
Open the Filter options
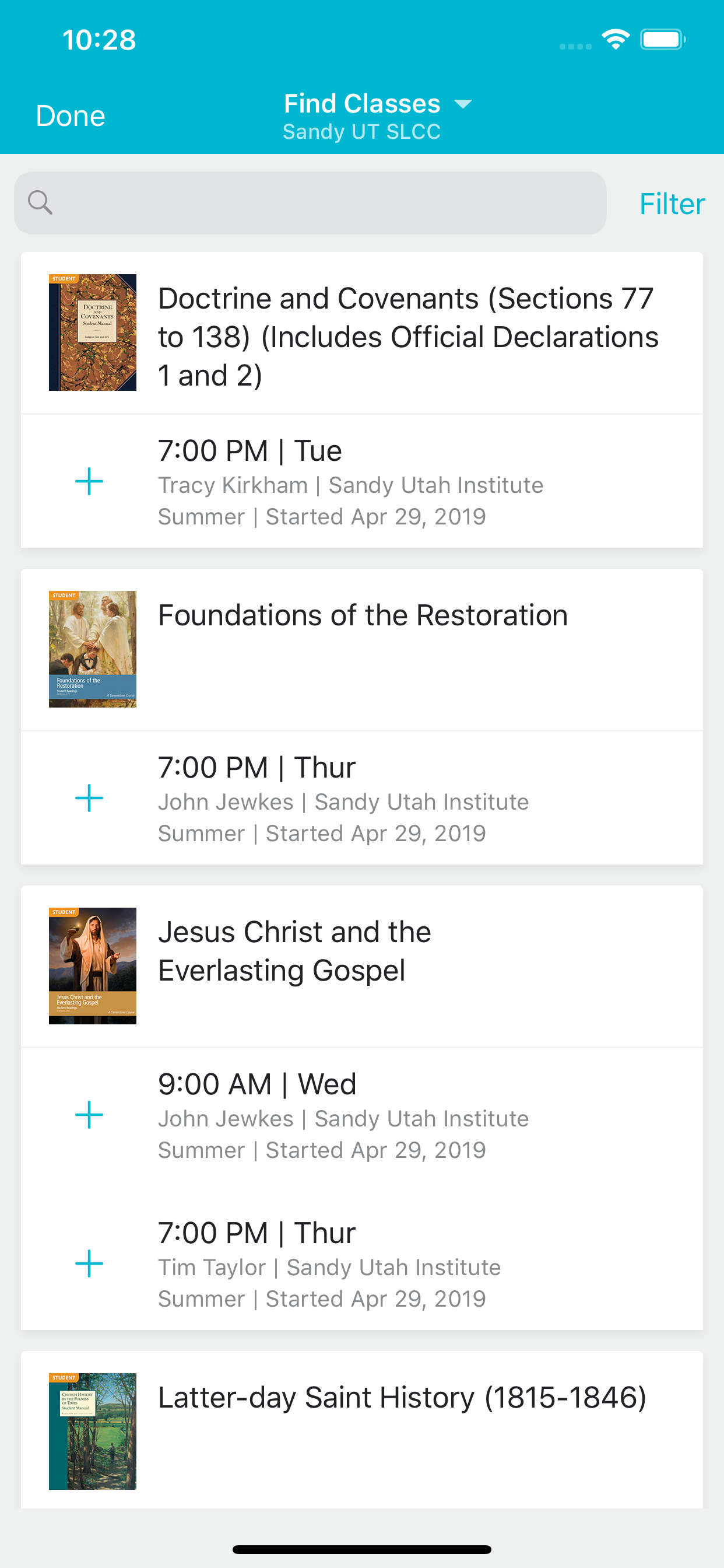(x=672, y=204)
